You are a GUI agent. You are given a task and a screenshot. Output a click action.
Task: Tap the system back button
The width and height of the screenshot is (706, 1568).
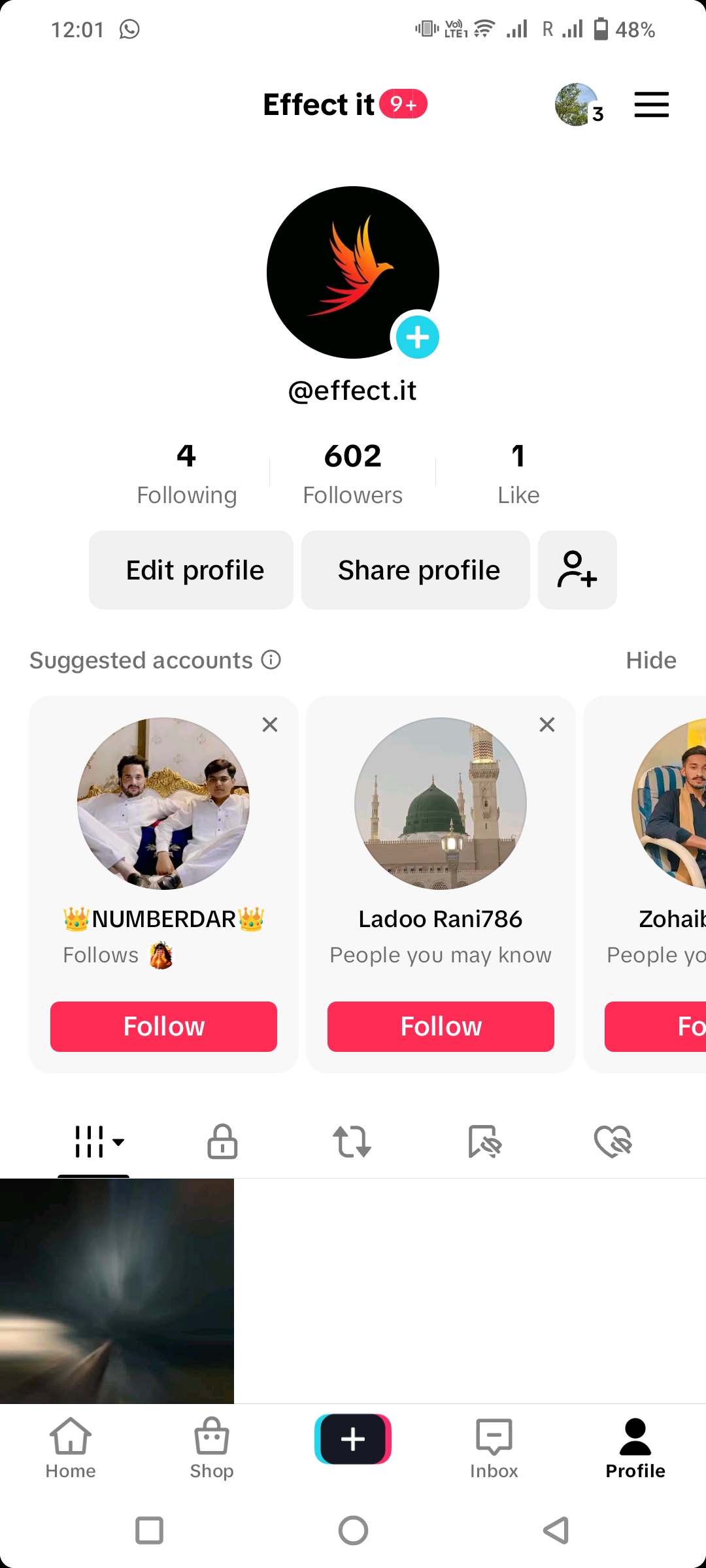[x=556, y=1530]
